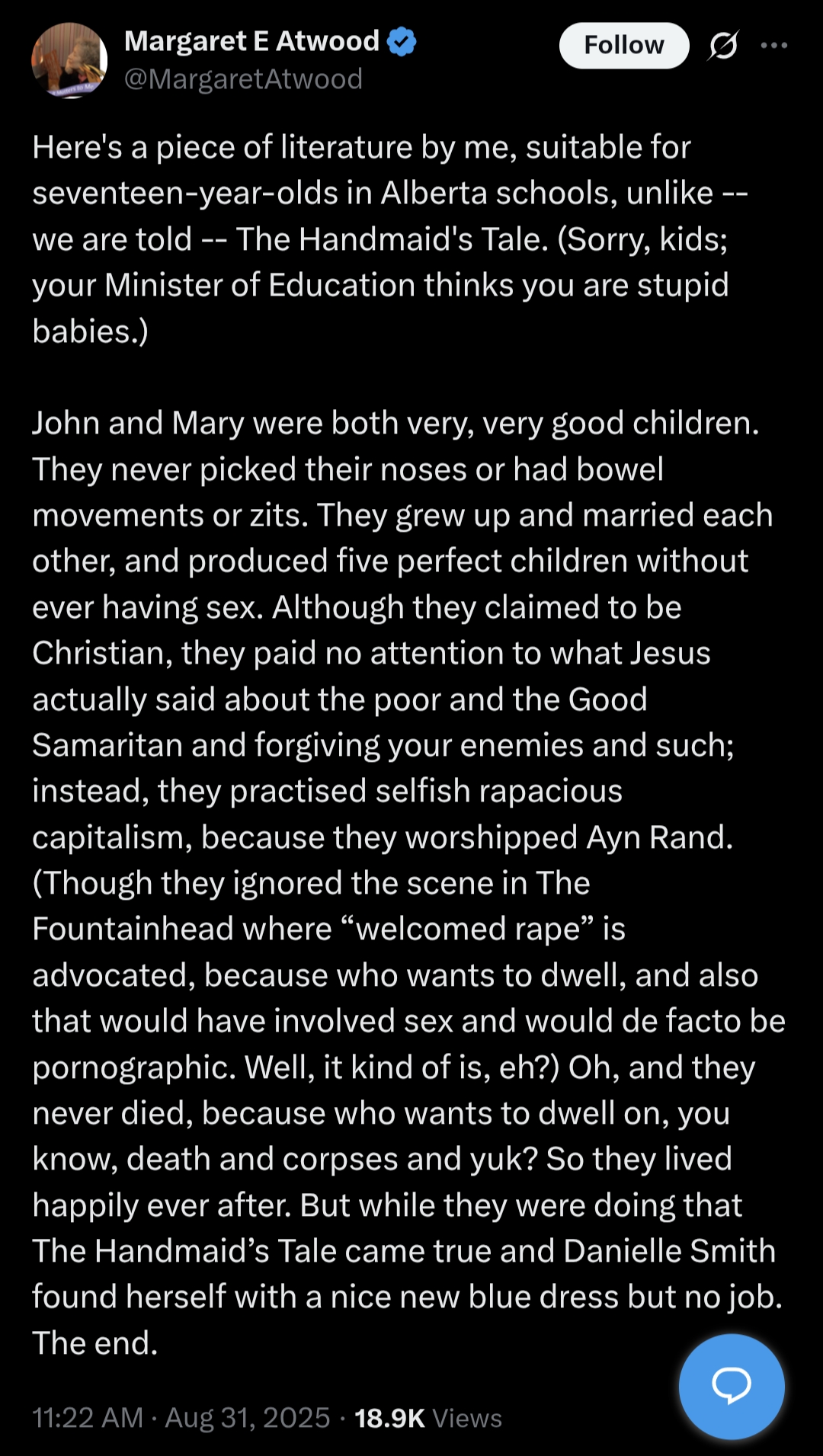Tap the blue reply bubble button
This screenshot has width=823, height=1456.
pyautogui.click(x=731, y=1386)
